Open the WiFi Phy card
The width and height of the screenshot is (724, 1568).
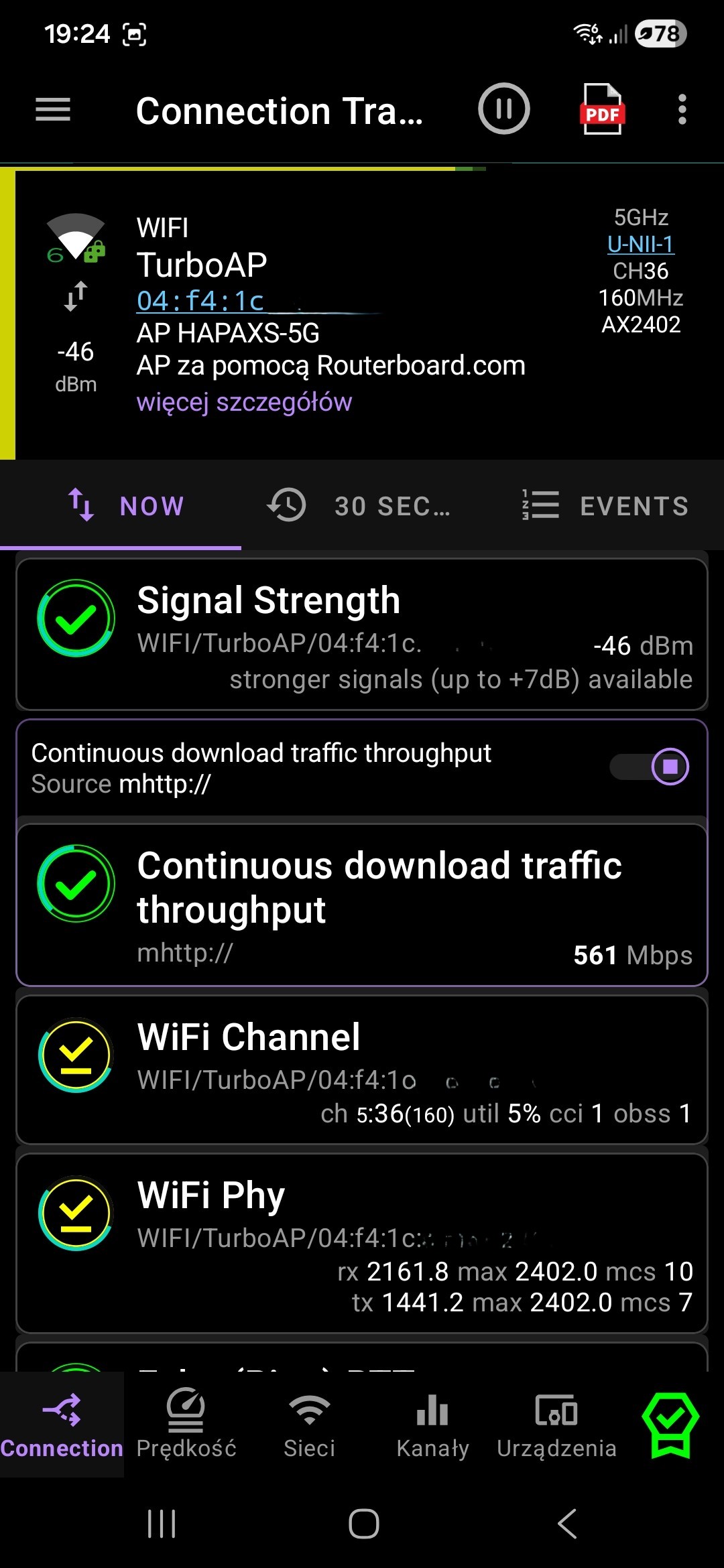362,1244
